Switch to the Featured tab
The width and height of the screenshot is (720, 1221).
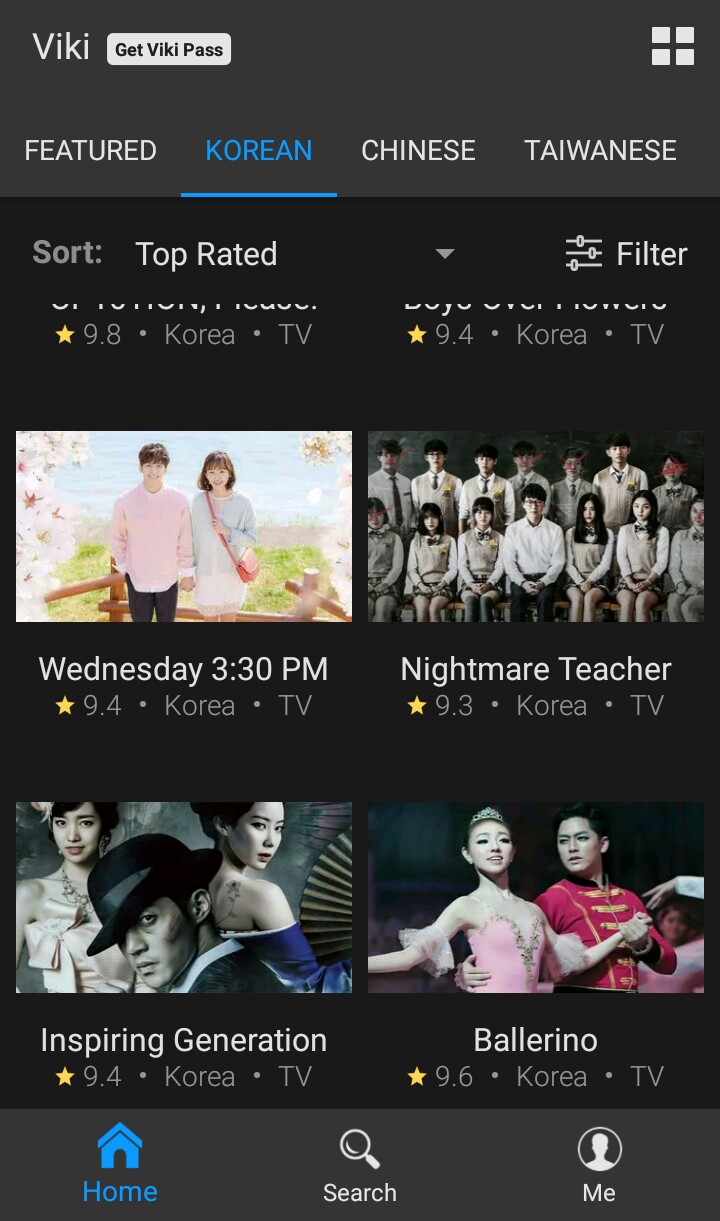[x=90, y=151]
